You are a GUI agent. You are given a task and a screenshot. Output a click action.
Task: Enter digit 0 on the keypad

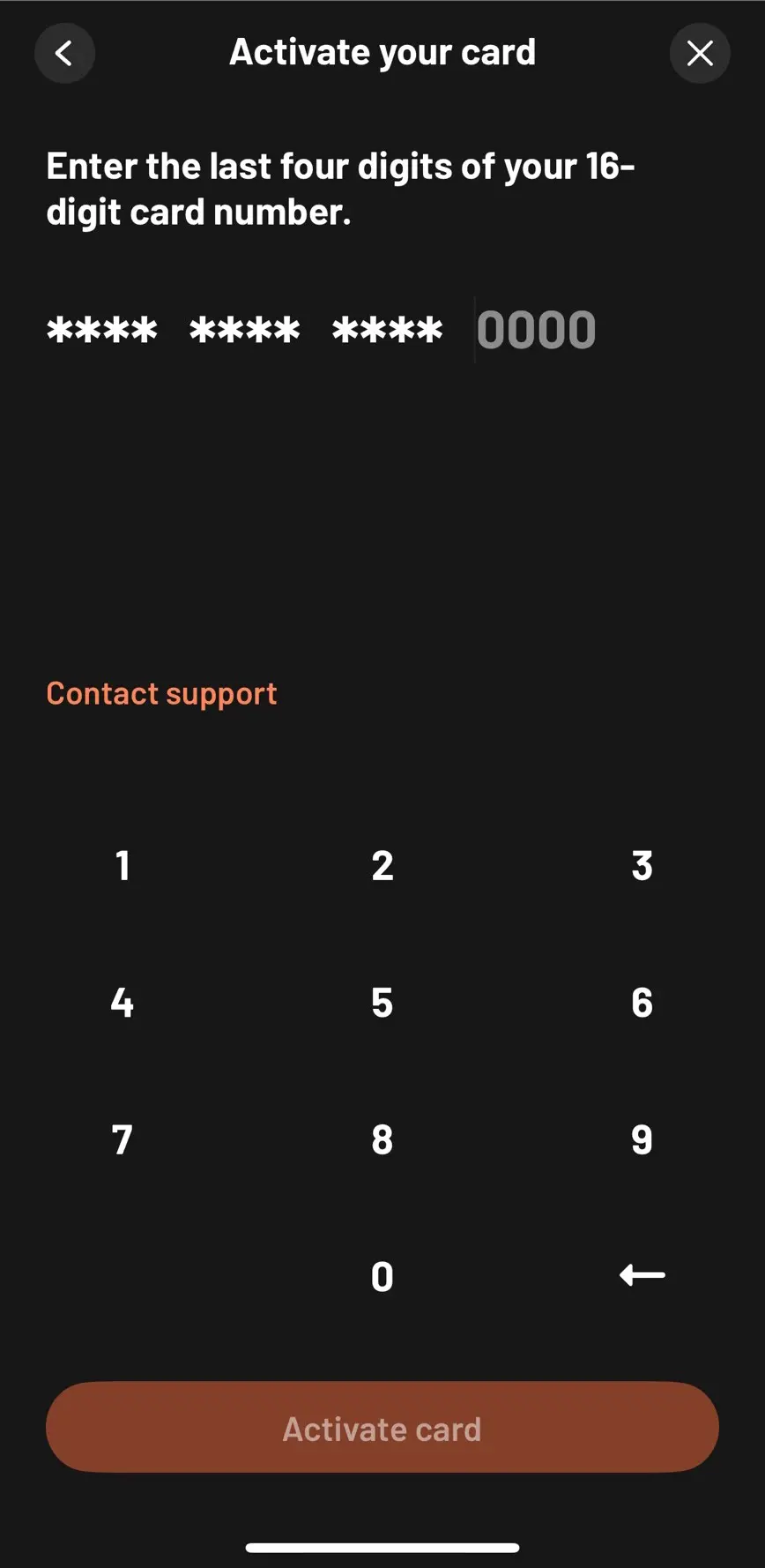point(382,1276)
